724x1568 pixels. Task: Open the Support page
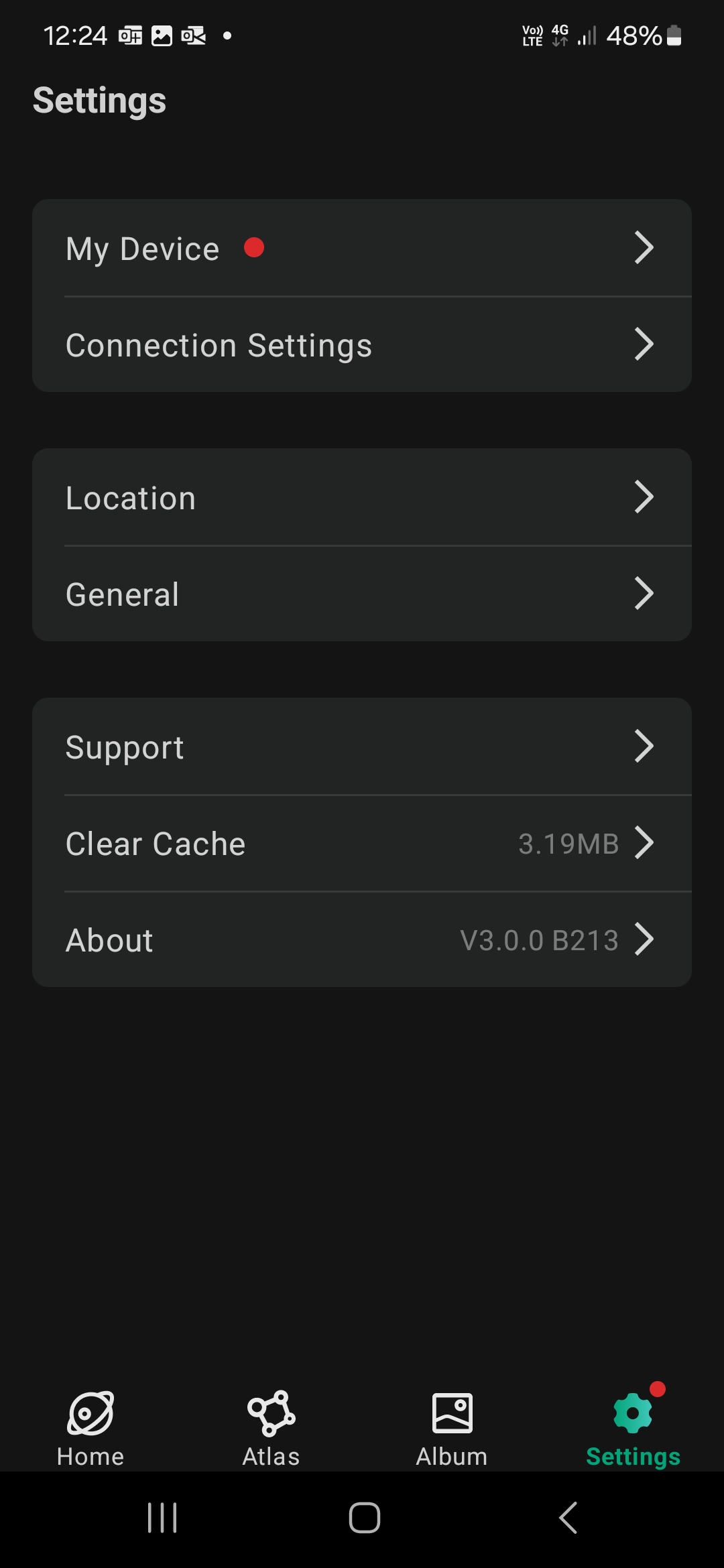point(362,747)
